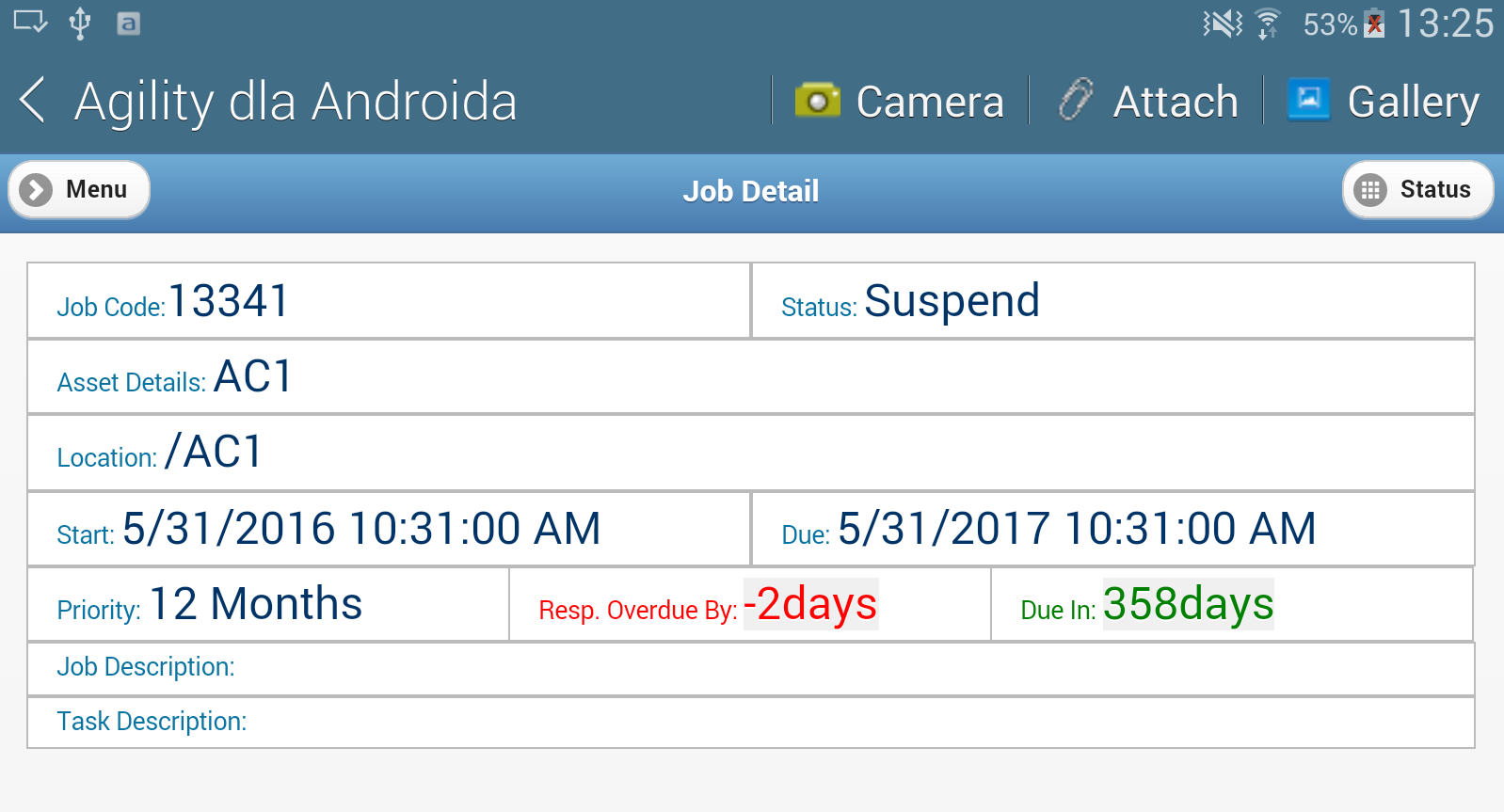This screenshot has width=1504, height=812.
Task: Open the Status button
Action: (x=1416, y=189)
